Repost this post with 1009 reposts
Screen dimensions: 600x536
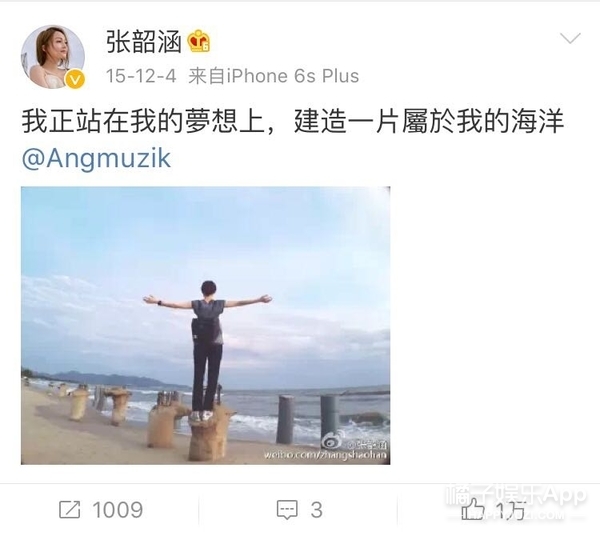point(100,510)
